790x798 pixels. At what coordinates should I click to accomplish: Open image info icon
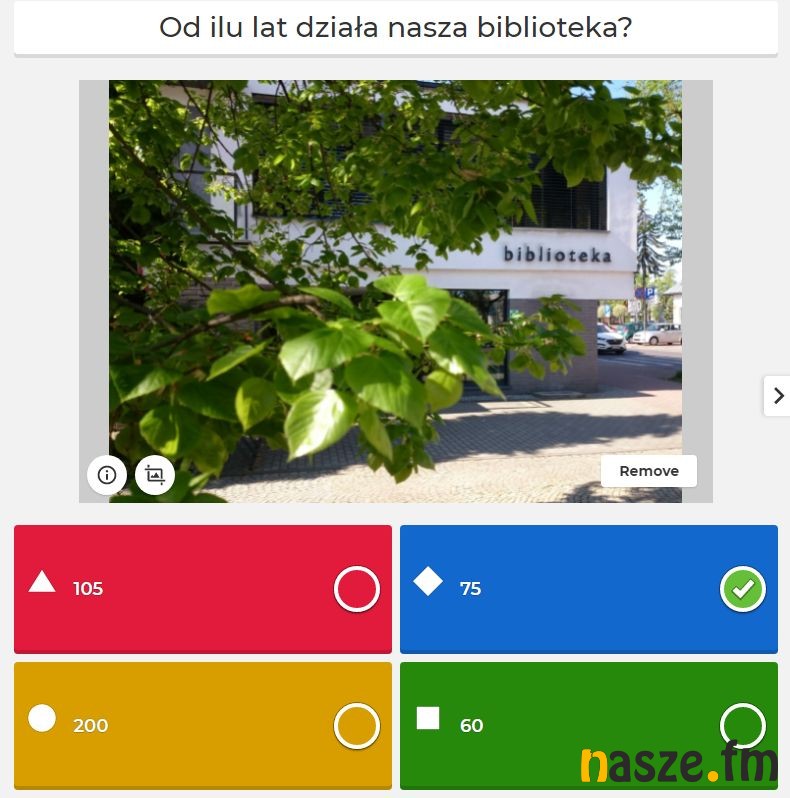[x=107, y=475]
